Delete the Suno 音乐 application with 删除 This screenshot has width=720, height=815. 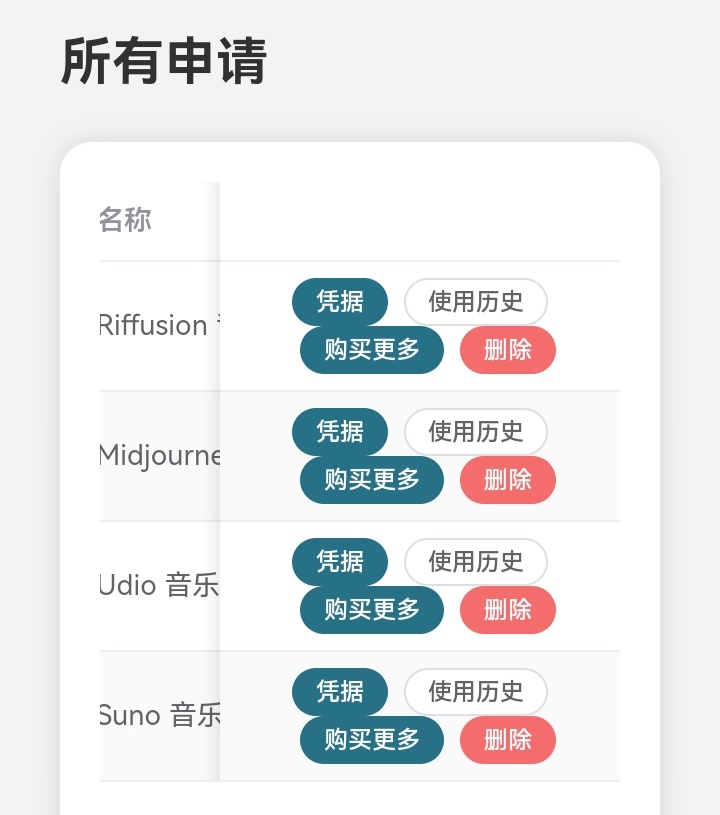pyautogui.click(x=508, y=740)
